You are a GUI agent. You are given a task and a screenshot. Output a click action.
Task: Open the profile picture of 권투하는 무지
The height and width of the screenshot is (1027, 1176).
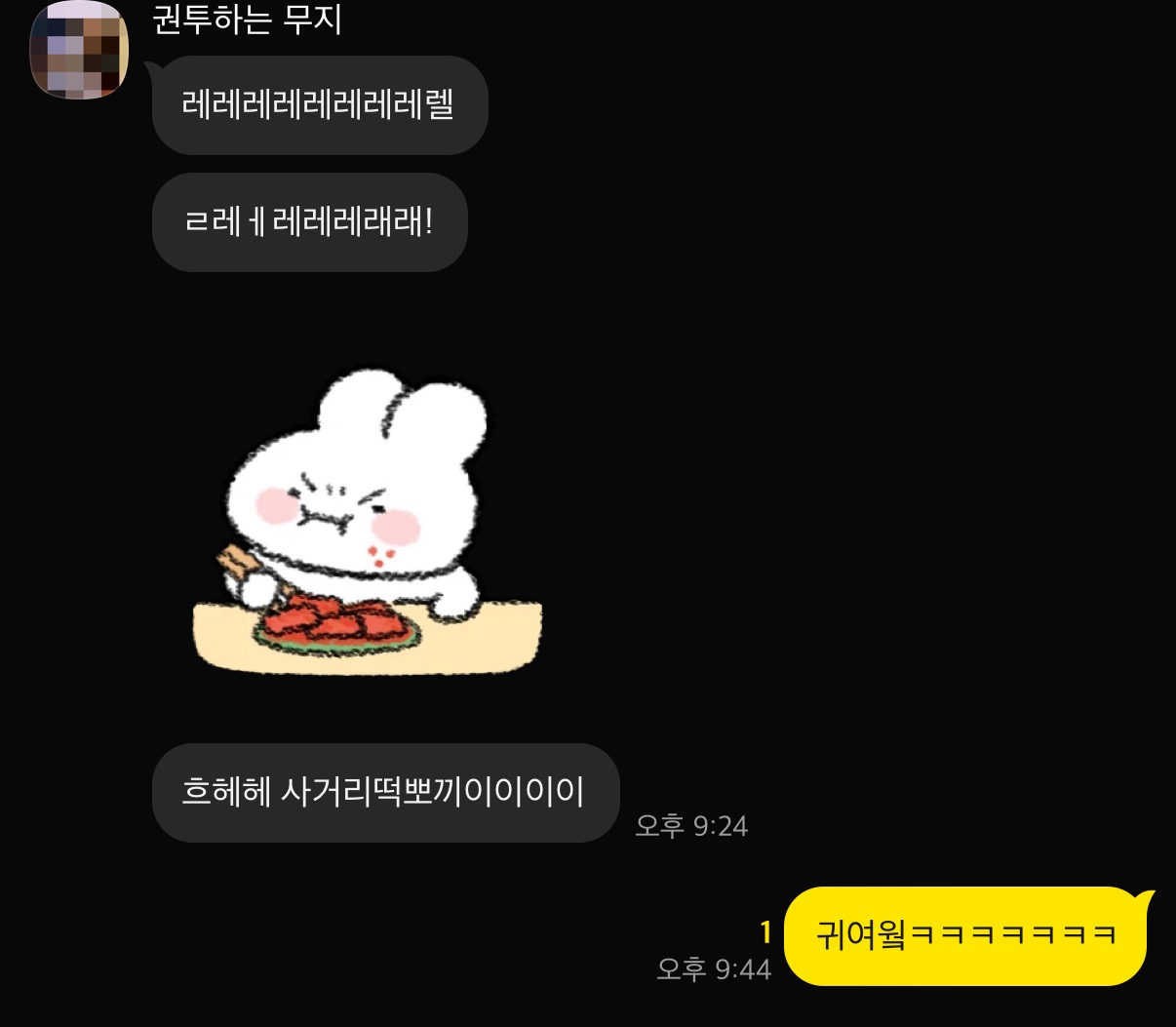click(x=79, y=49)
